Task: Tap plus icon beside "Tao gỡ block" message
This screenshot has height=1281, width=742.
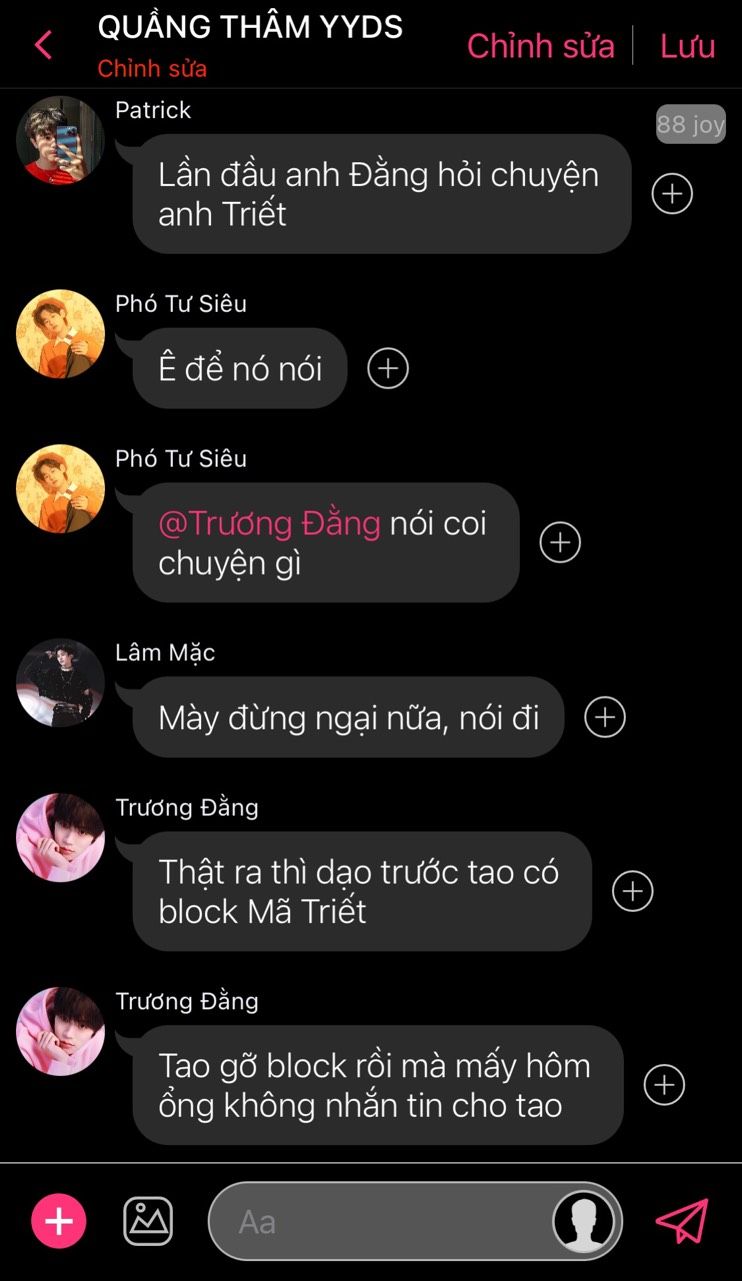Action: point(664,1085)
